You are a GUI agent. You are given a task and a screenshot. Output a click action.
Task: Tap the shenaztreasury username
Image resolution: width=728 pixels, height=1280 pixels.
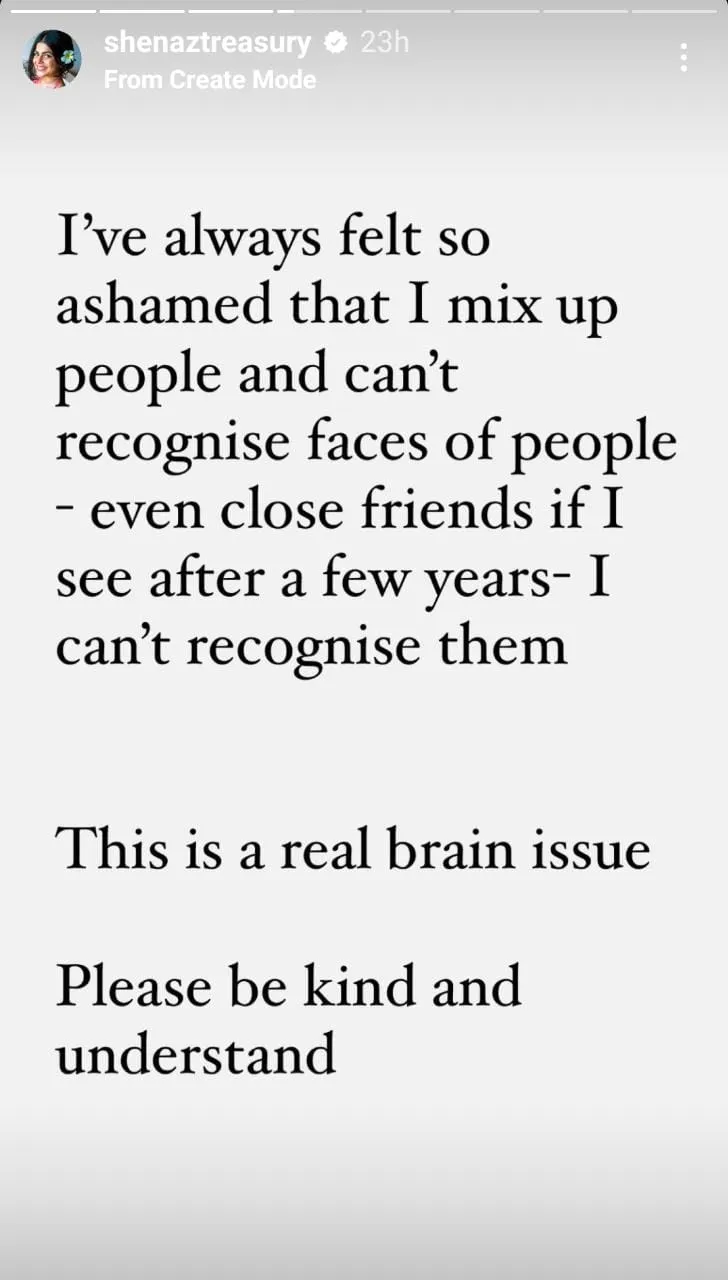(x=207, y=43)
